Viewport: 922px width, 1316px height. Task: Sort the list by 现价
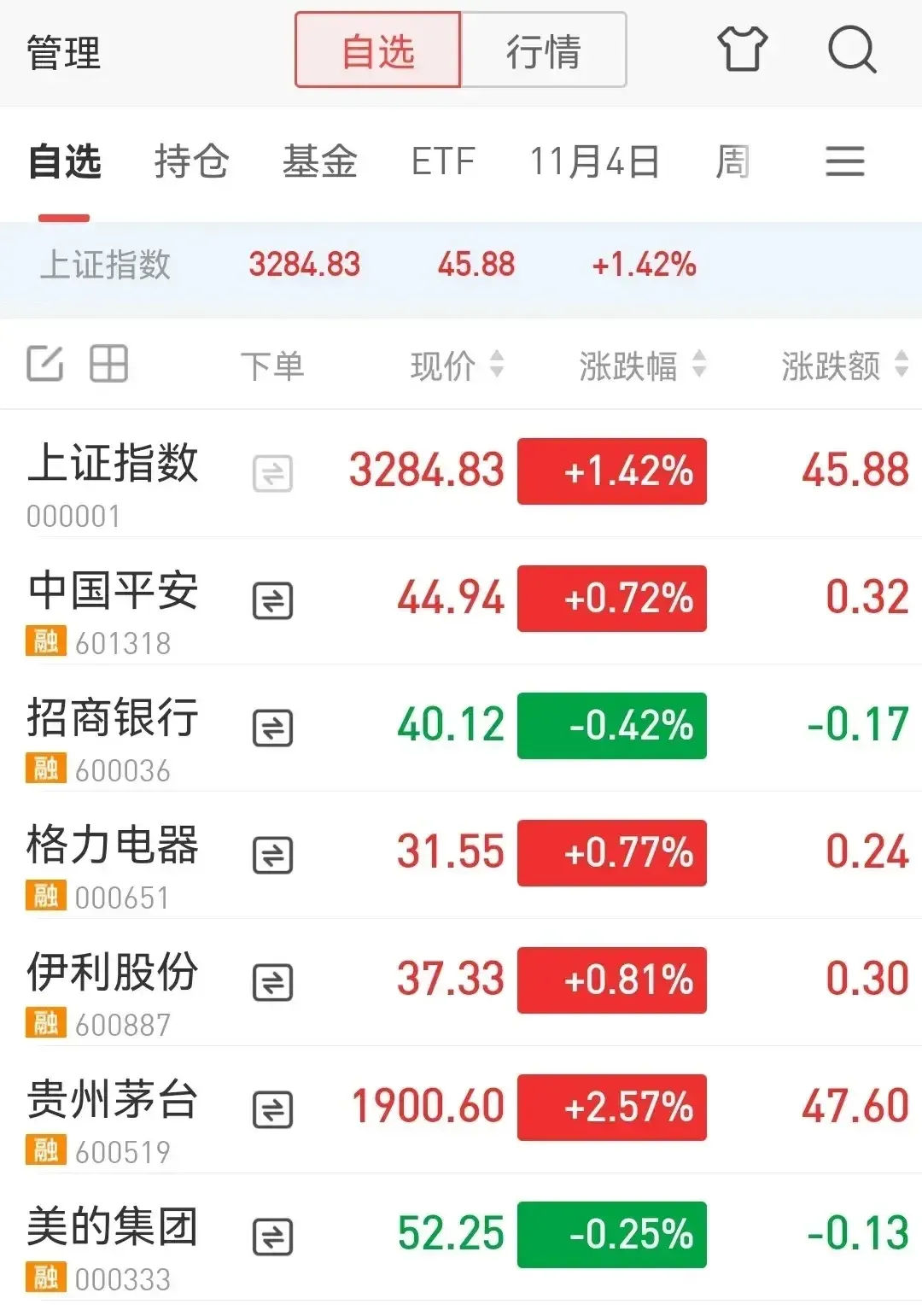click(x=457, y=366)
